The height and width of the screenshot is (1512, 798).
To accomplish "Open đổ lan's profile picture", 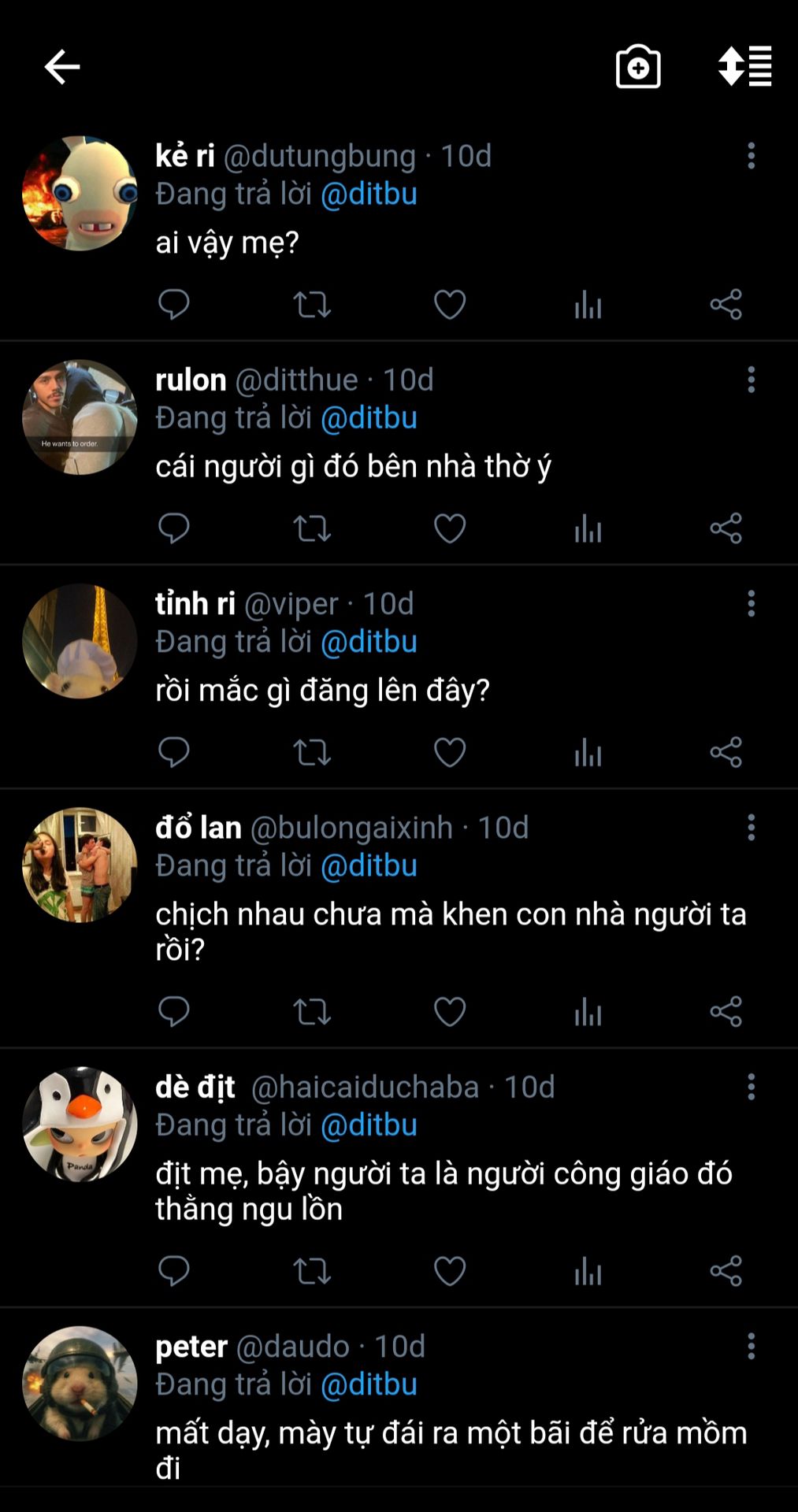I will (x=80, y=865).
